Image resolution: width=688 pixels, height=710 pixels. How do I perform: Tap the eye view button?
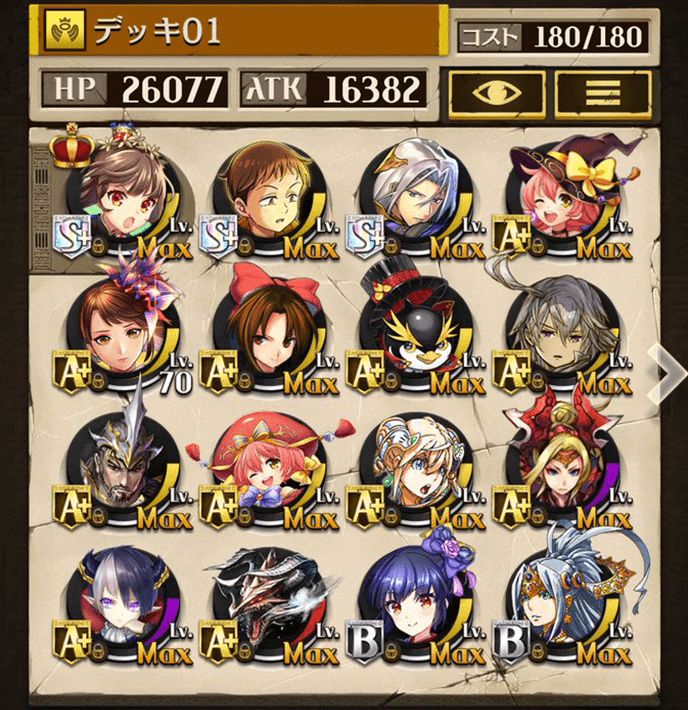(x=497, y=91)
